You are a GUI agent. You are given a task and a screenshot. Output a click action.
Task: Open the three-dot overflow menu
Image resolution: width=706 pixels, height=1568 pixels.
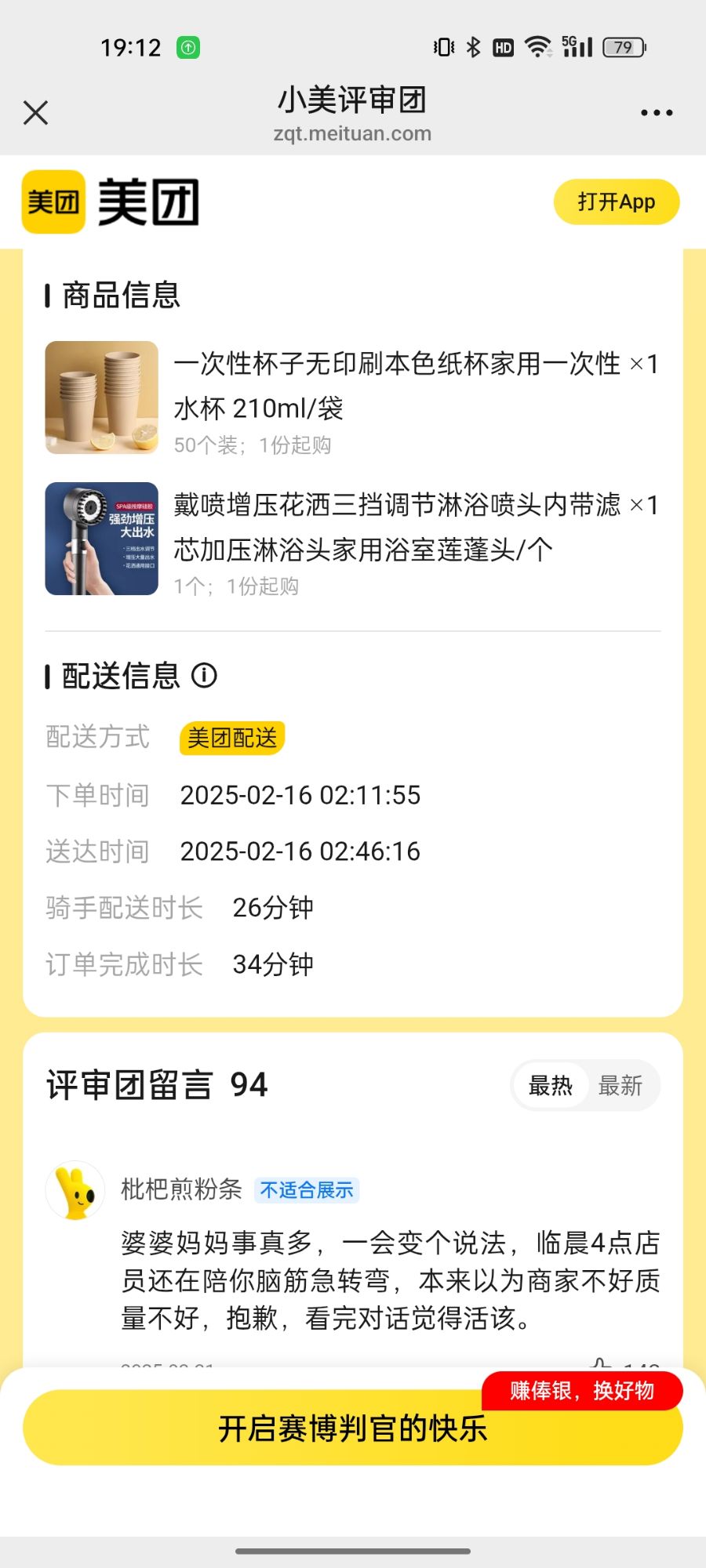(x=656, y=113)
